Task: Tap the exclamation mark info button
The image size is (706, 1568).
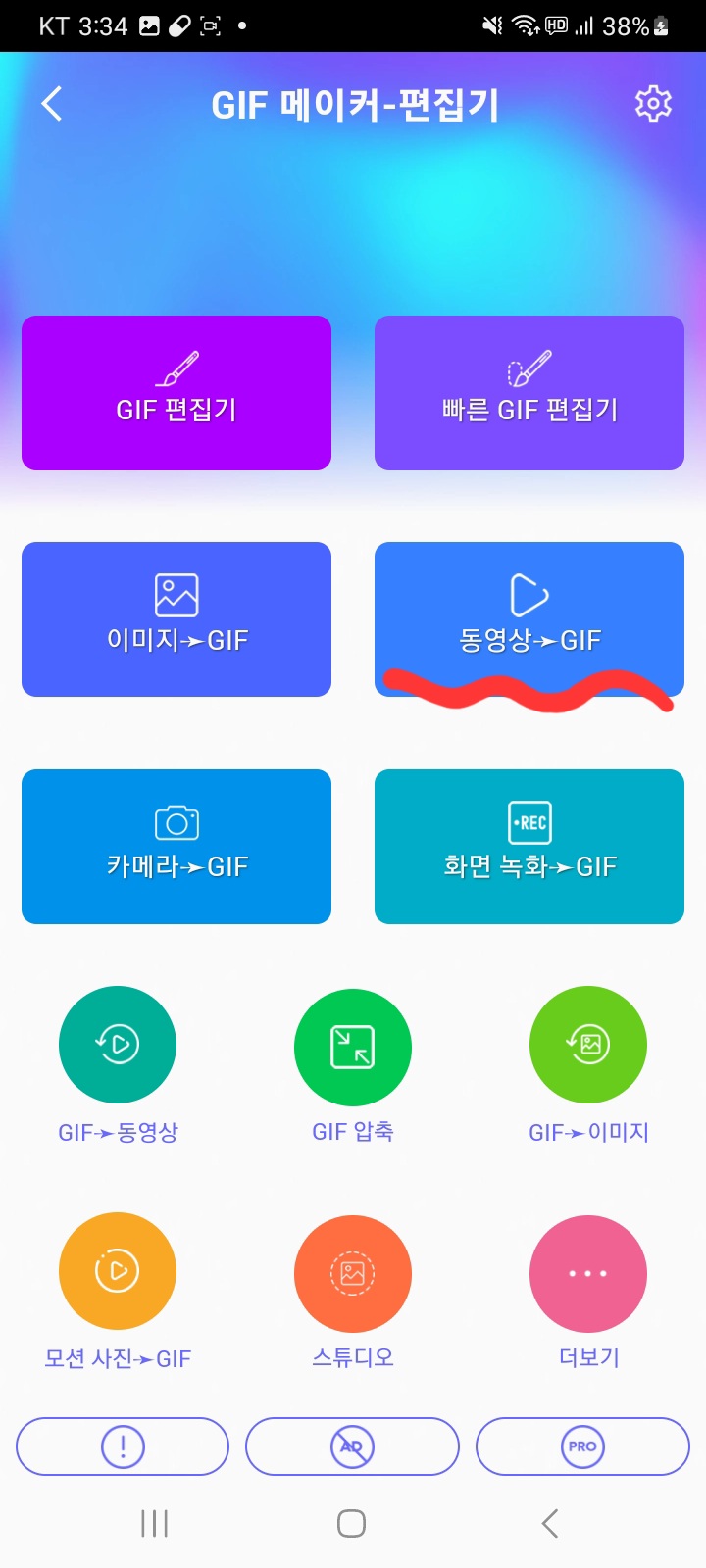Action: [123, 1446]
